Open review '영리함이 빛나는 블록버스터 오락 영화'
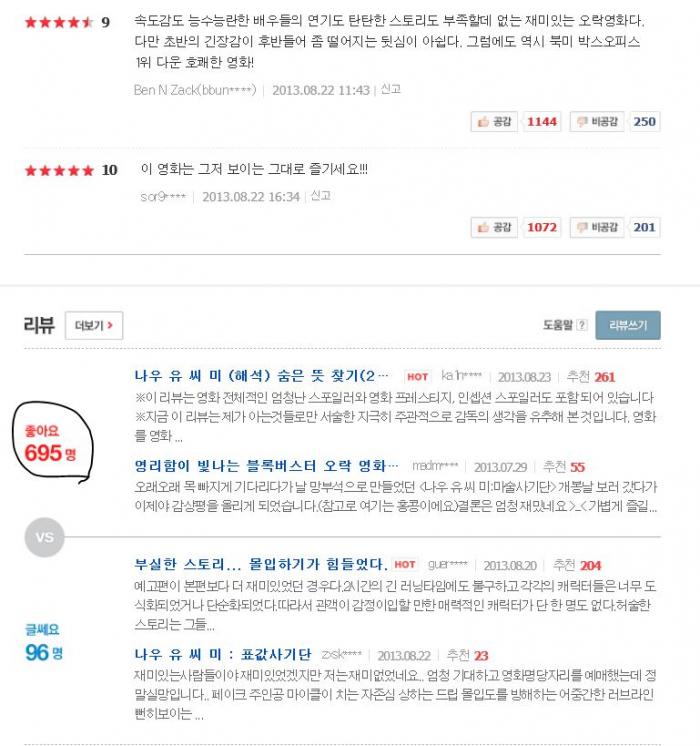This screenshot has height=746, width=700. [265, 466]
